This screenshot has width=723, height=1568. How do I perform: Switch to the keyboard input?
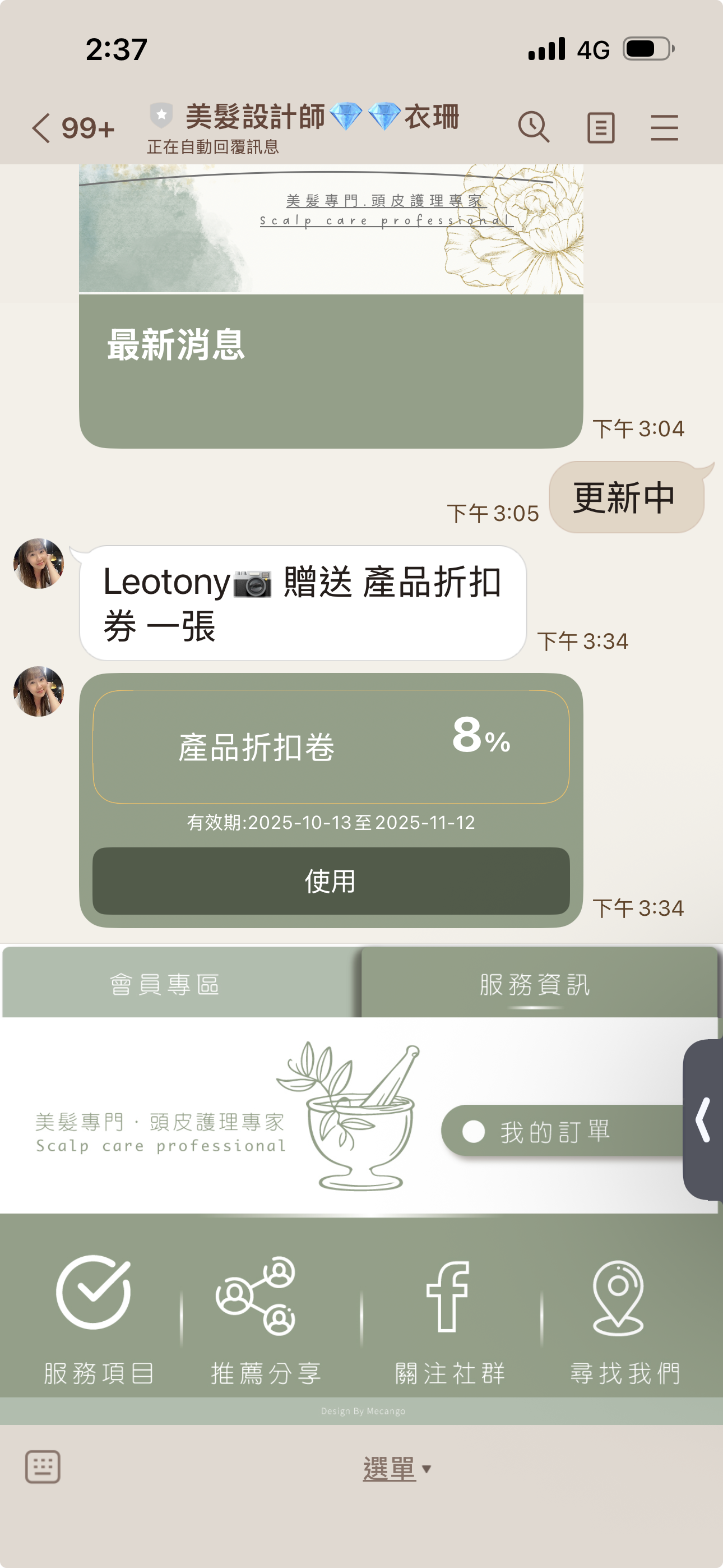click(43, 1467)
